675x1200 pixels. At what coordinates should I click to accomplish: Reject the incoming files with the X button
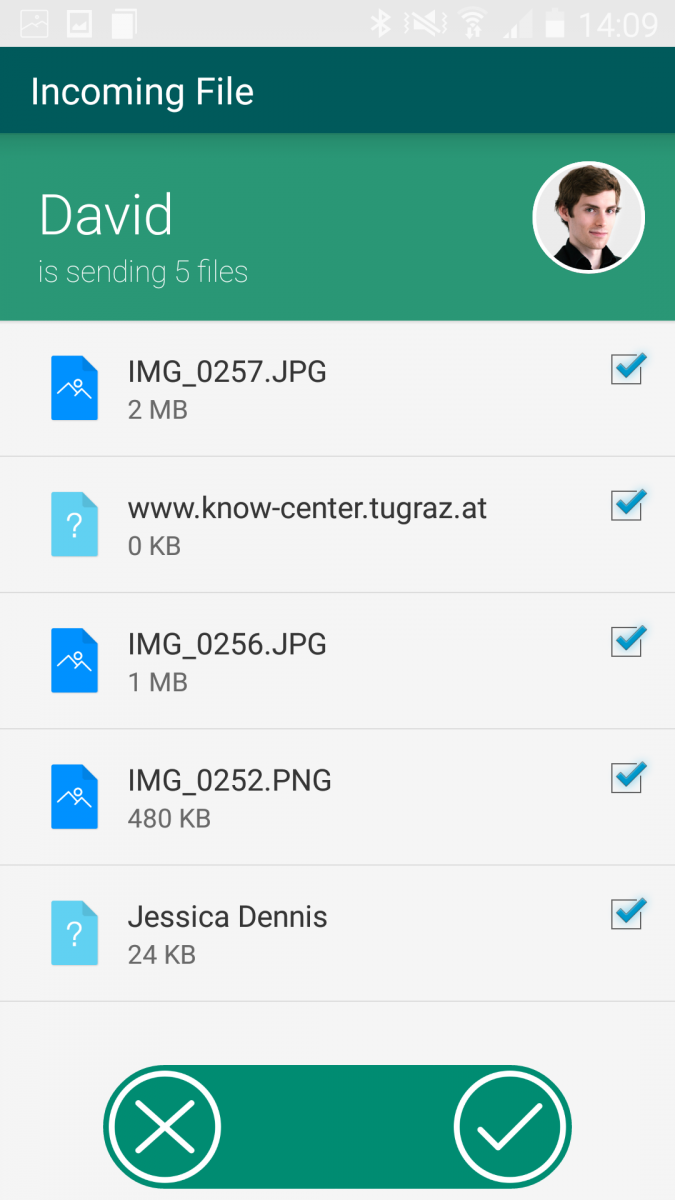(165, 1128)
